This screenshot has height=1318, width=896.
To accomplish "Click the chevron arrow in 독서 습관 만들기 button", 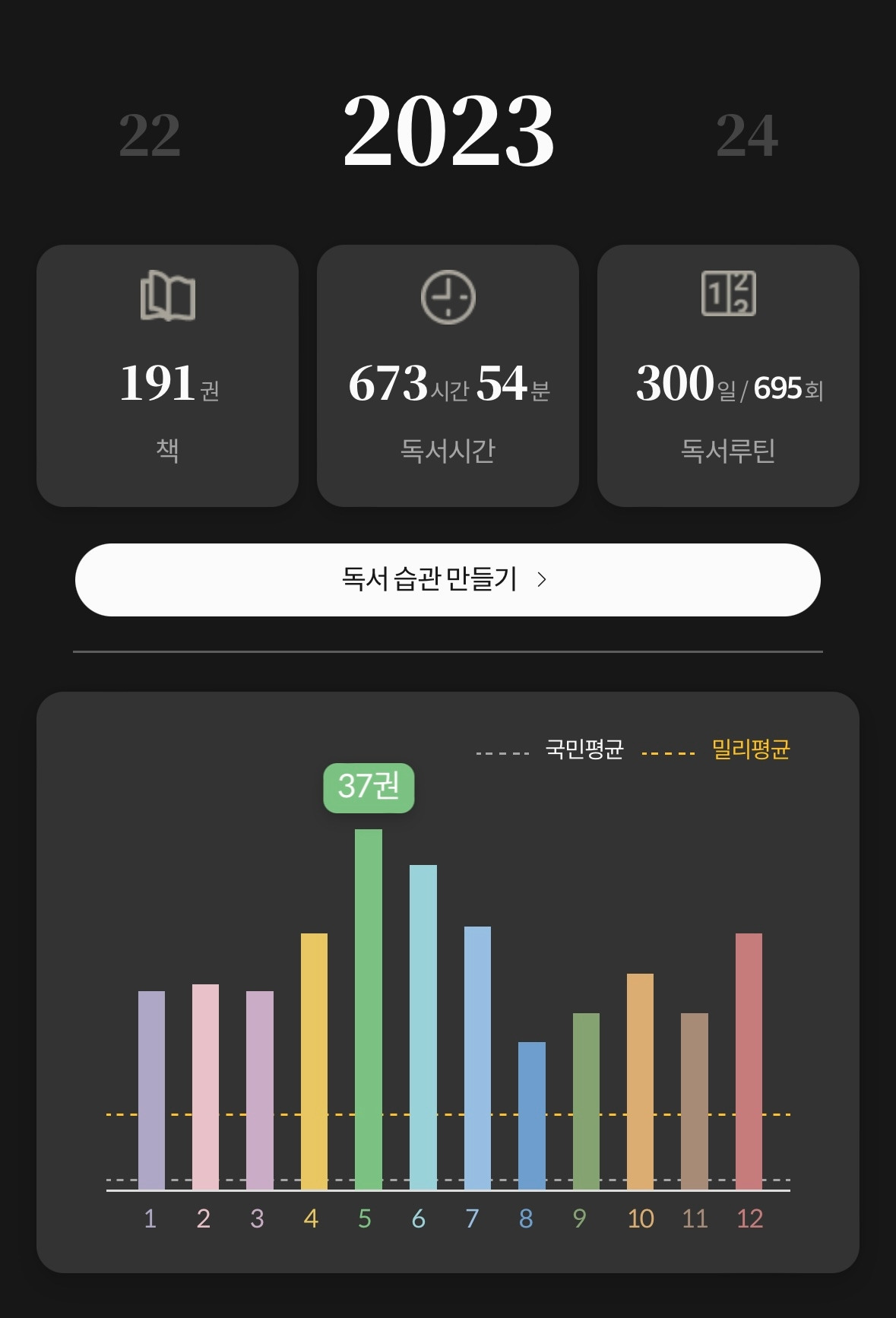I will coord(543,580).
